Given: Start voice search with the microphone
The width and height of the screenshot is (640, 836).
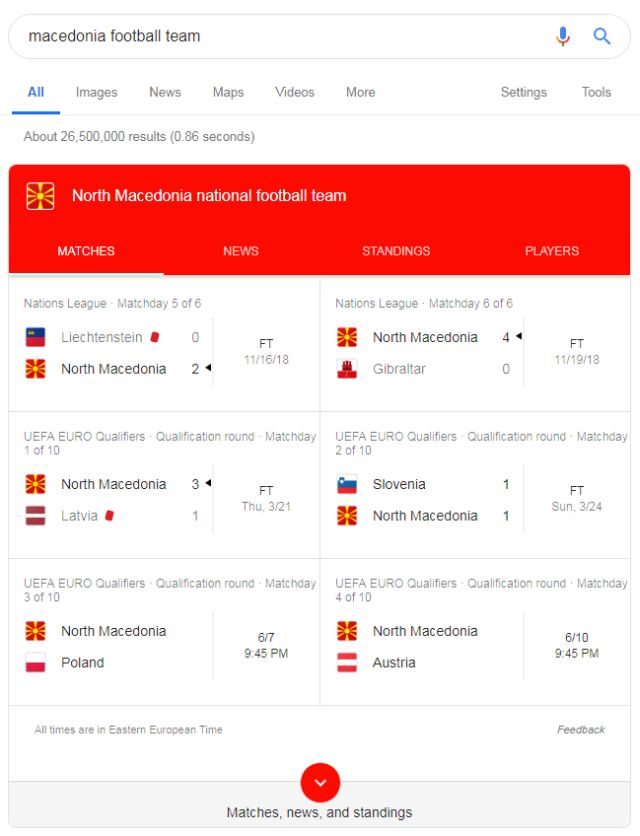Looking at the screenshot, I should pos(563,36).
